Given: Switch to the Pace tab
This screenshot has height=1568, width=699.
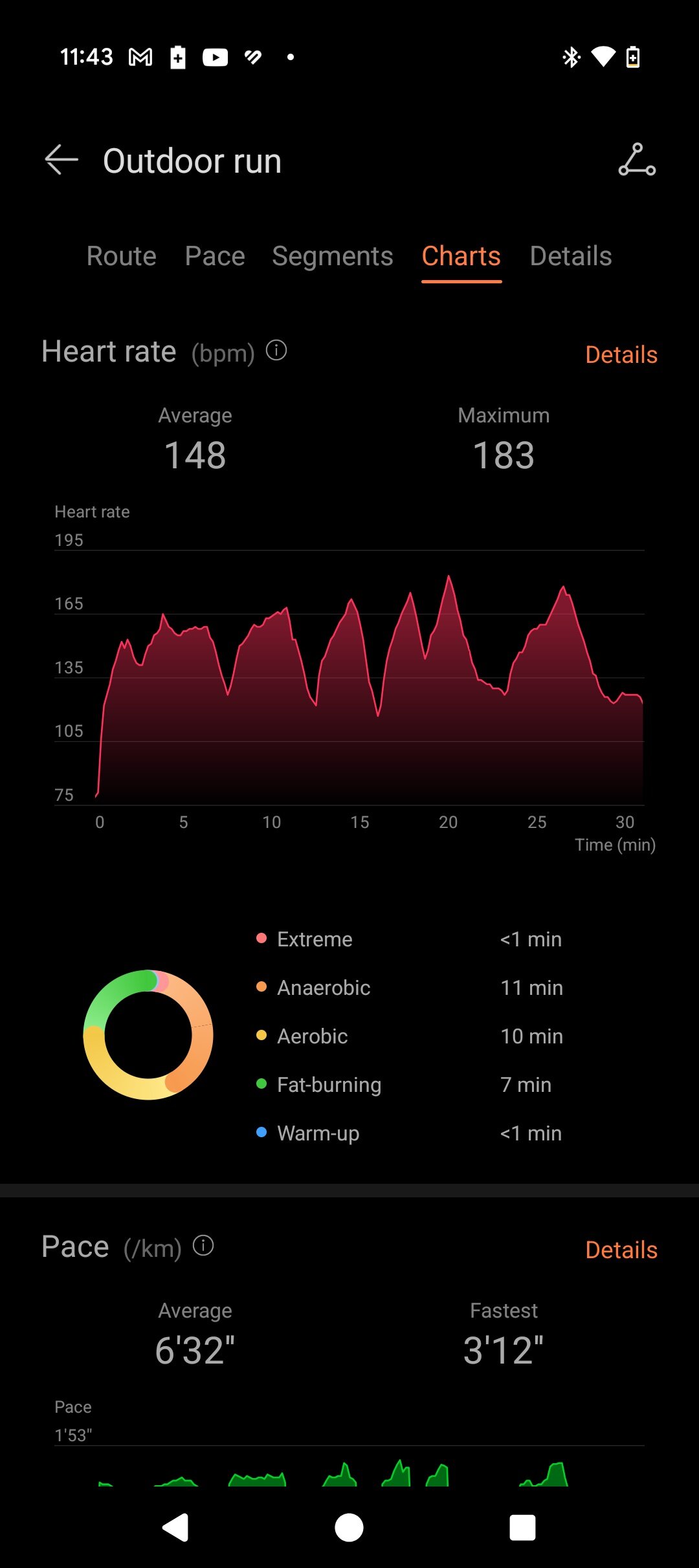Looking at the screenshot, I should 215,256.
